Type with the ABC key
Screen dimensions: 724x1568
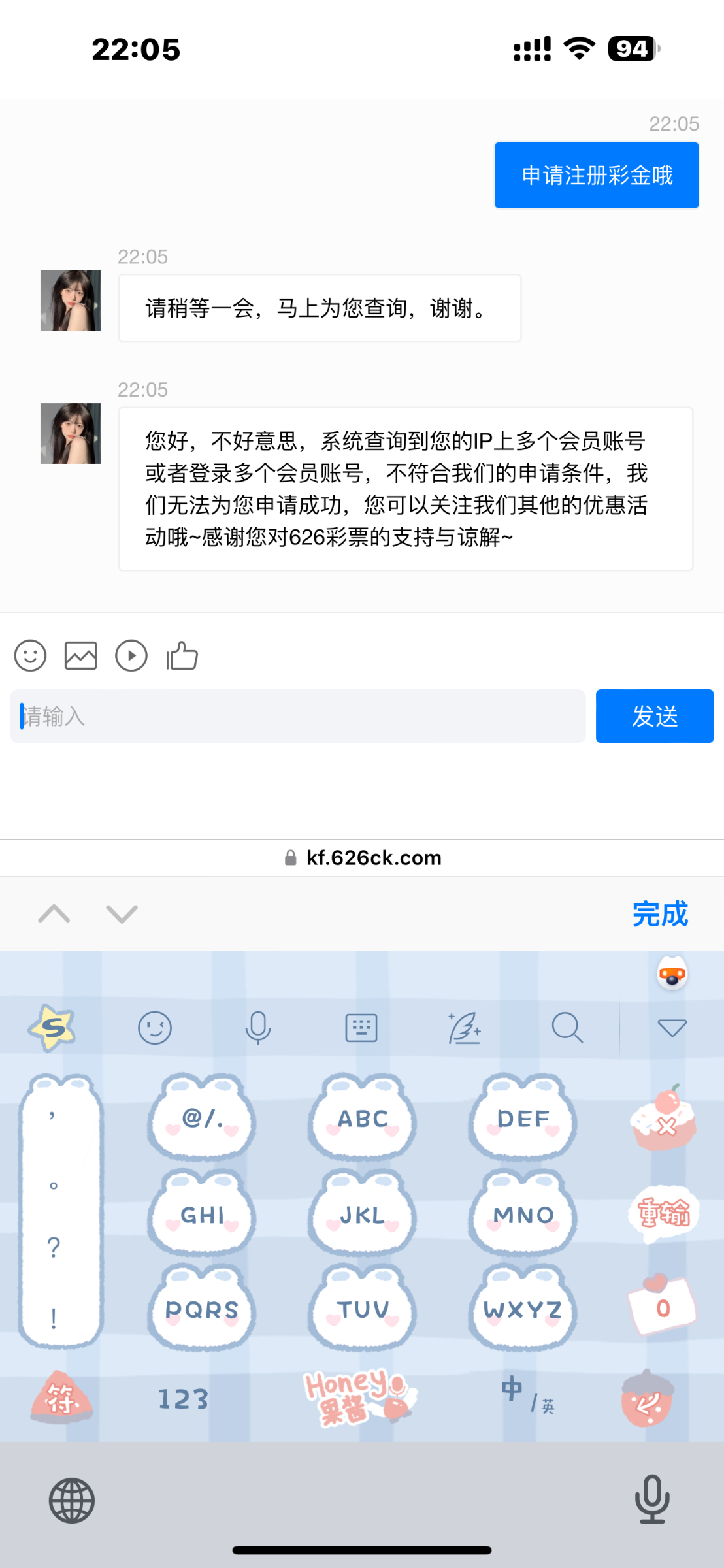(363, 1118)
